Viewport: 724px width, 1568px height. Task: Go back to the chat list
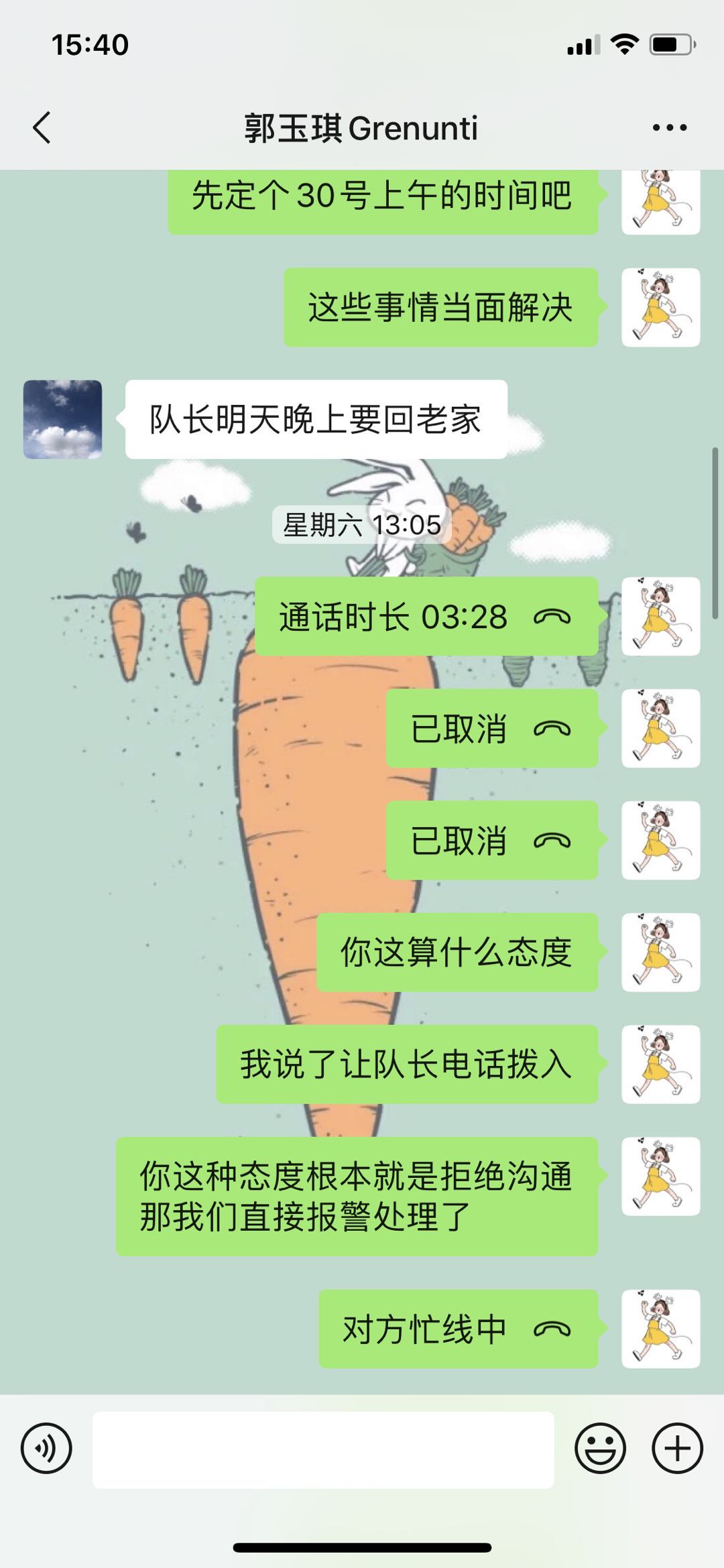[x=42, y=127]
